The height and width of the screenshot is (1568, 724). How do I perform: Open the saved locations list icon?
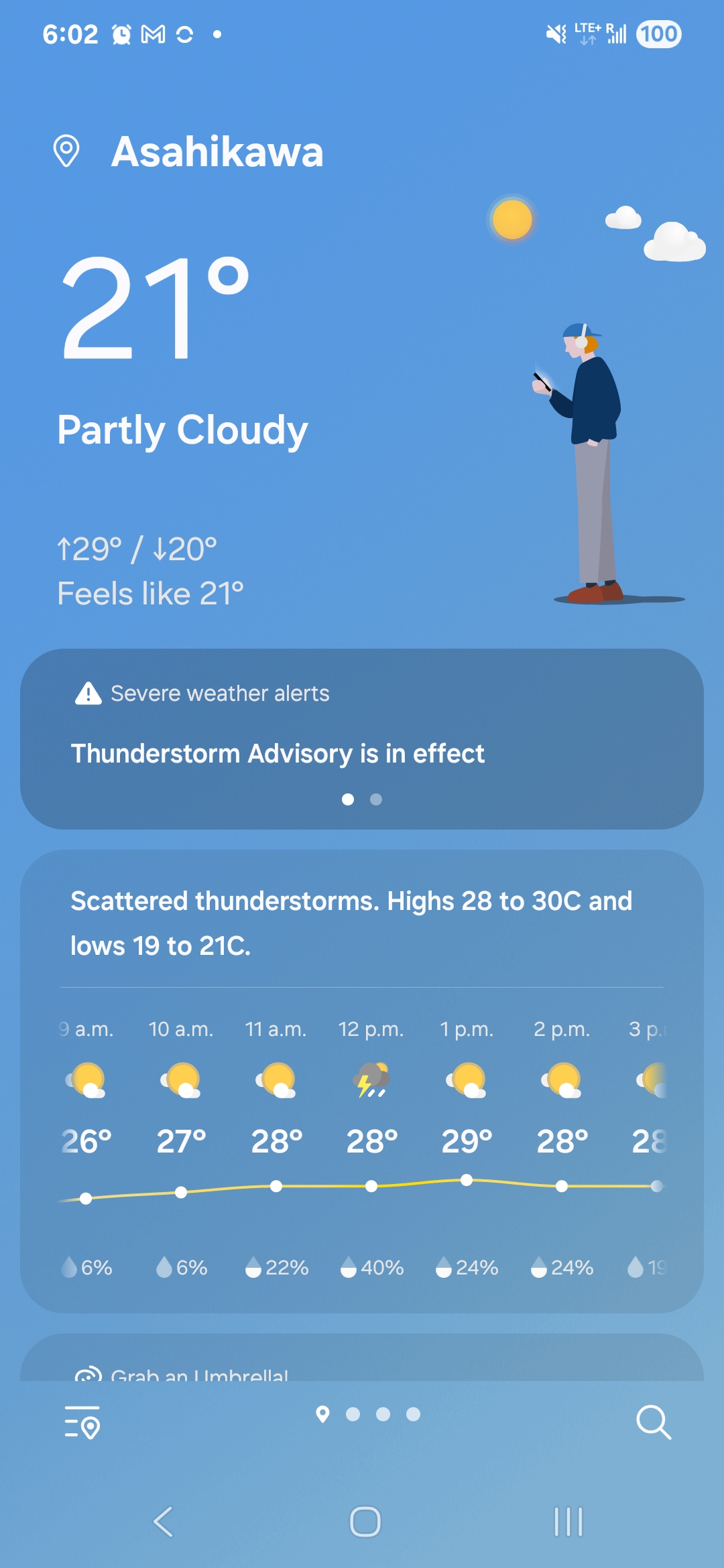(x=82, y=1422)
